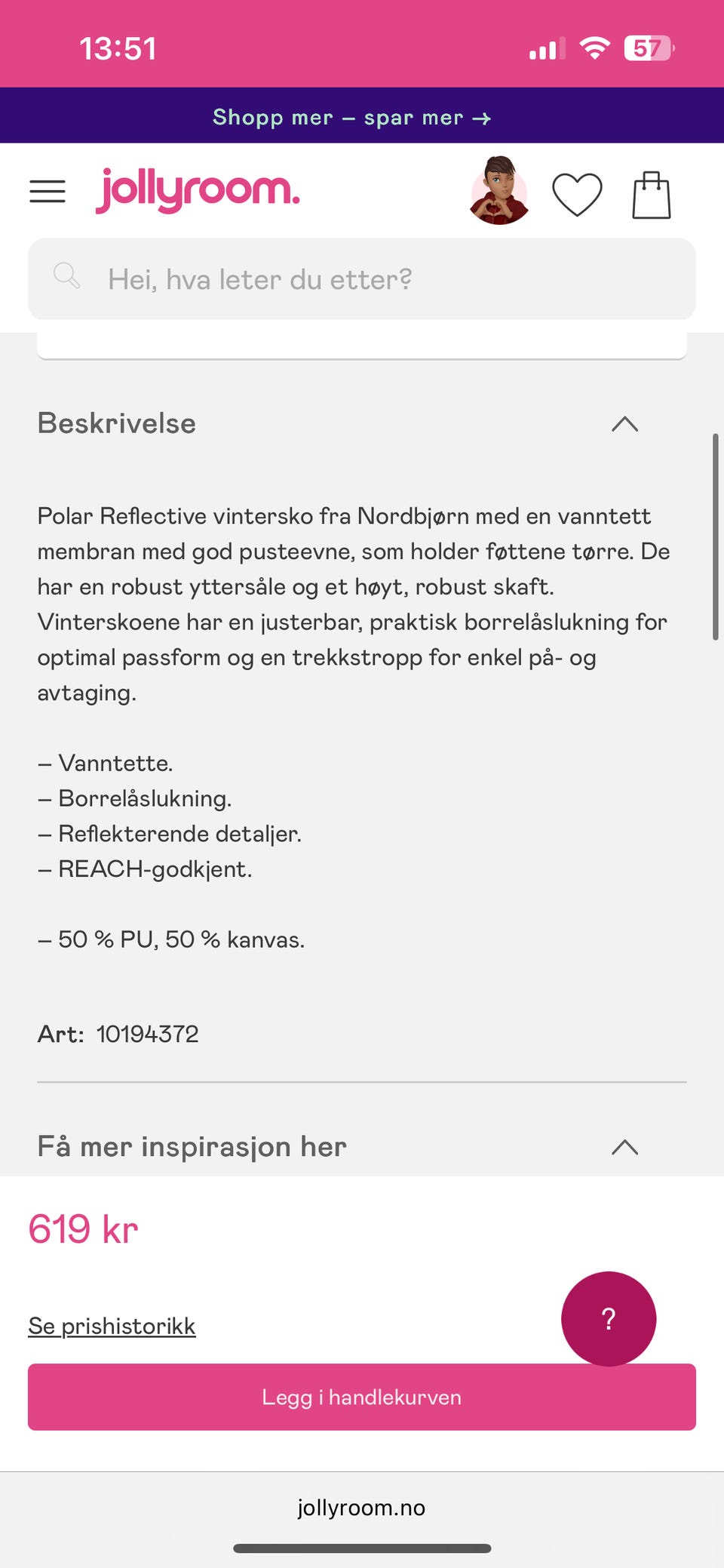Tap the battery indicator showing 57

pyautogui.click(x=647, y=48)
